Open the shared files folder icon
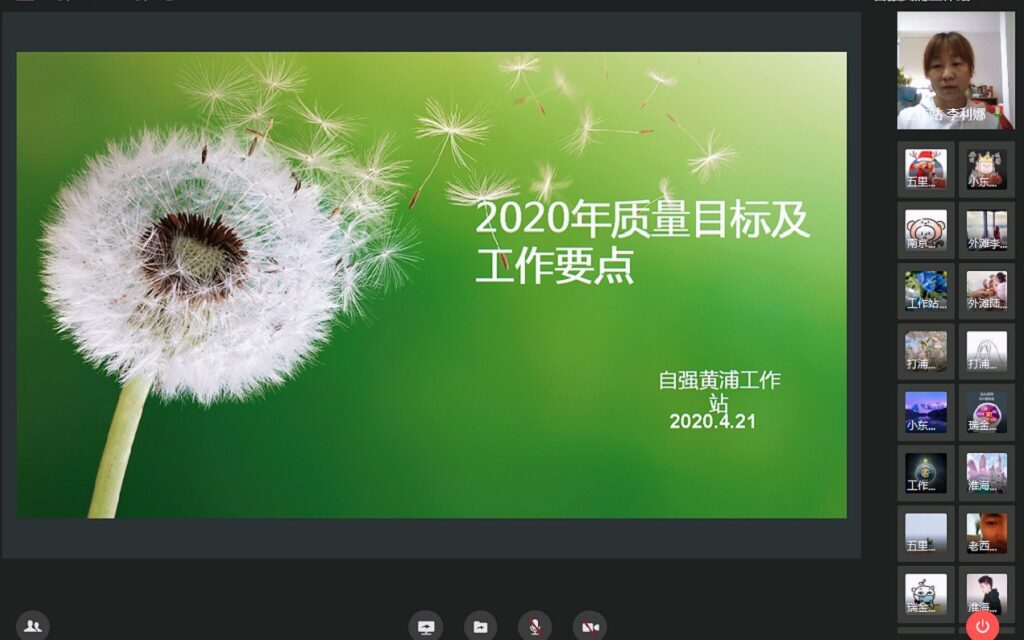Image resolution: width=1024 pixels, height=640 pixels. (481, 626)
